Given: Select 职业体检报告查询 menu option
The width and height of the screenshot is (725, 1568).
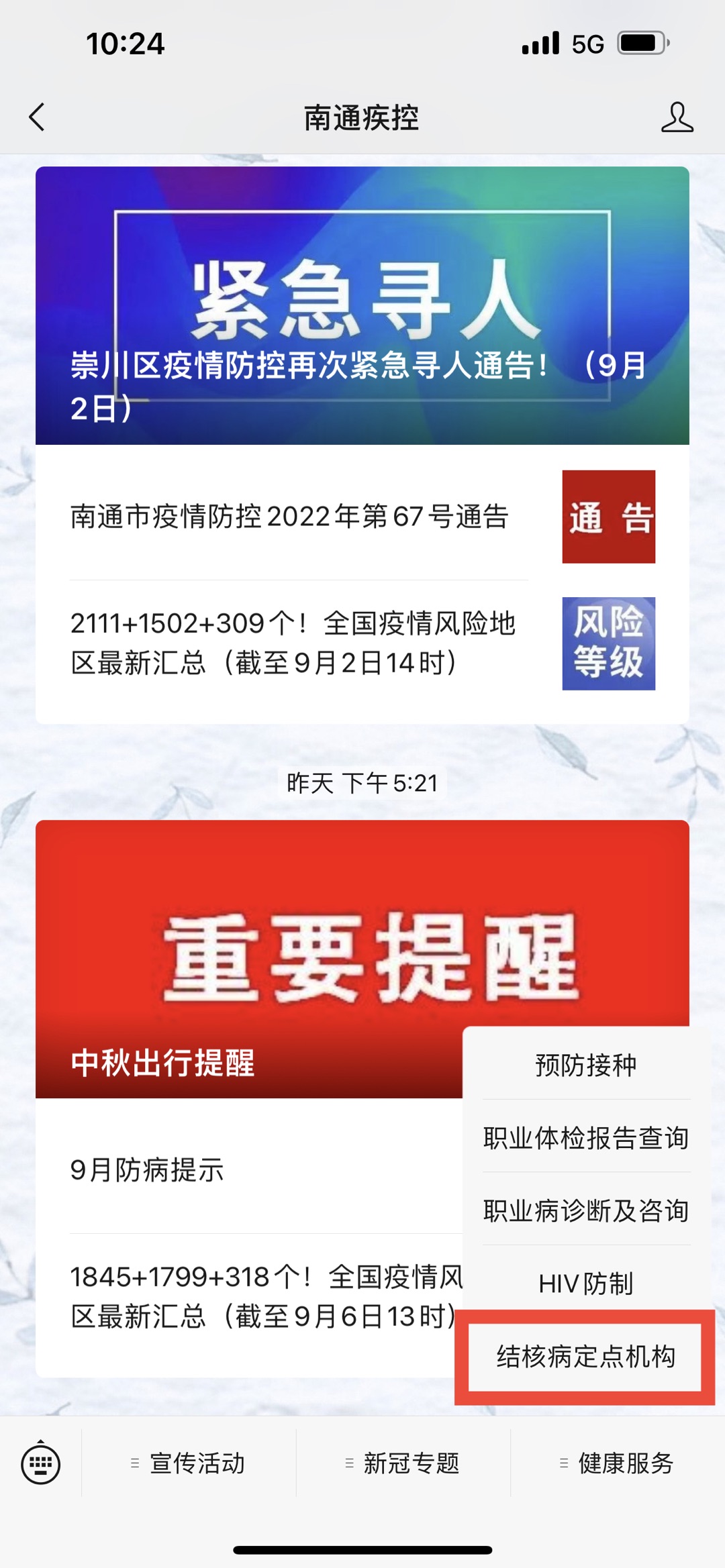Looking at the screenshot, I should point(586,1138).
